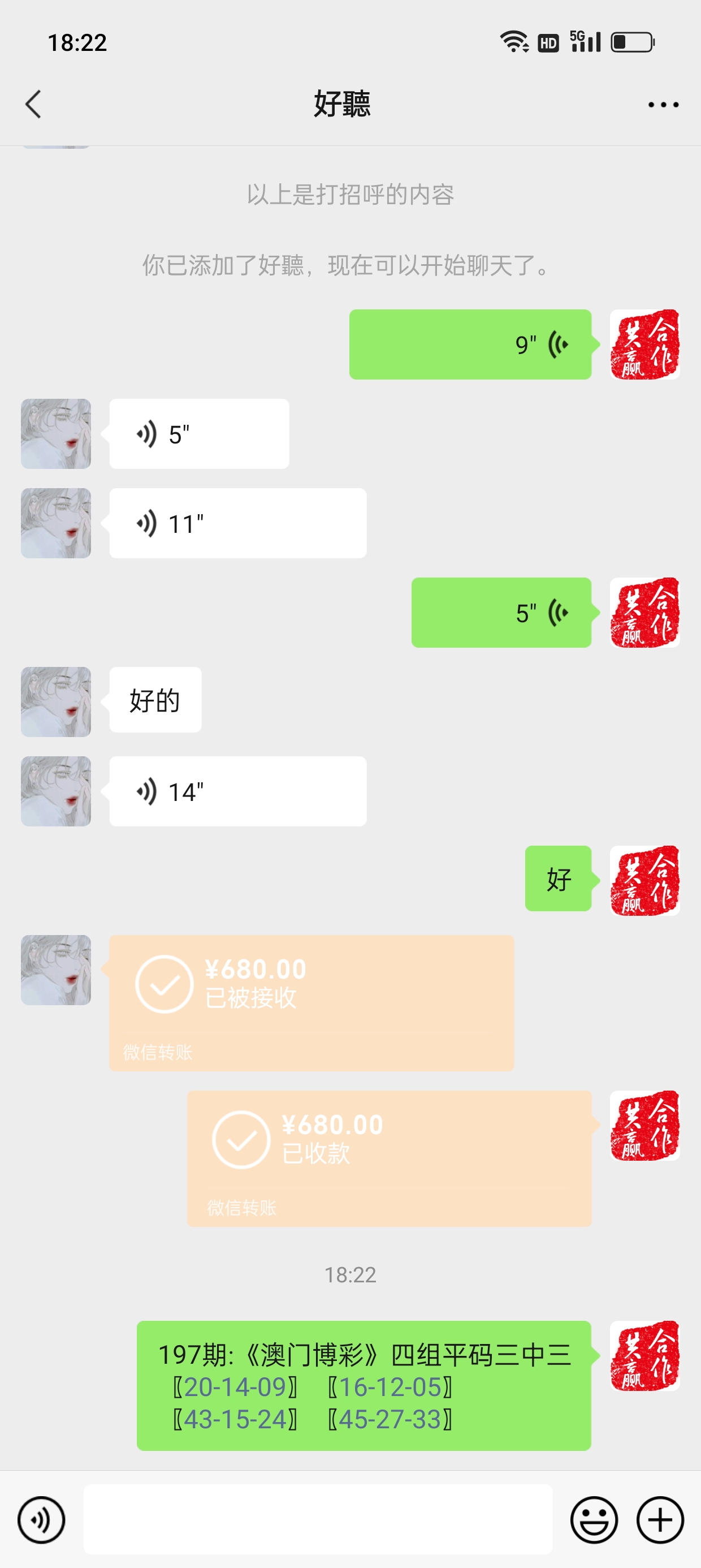Screen dimensions: 701x1568
Task: Play the sent 9-second voice message
Action: click(x=470, y=344)
